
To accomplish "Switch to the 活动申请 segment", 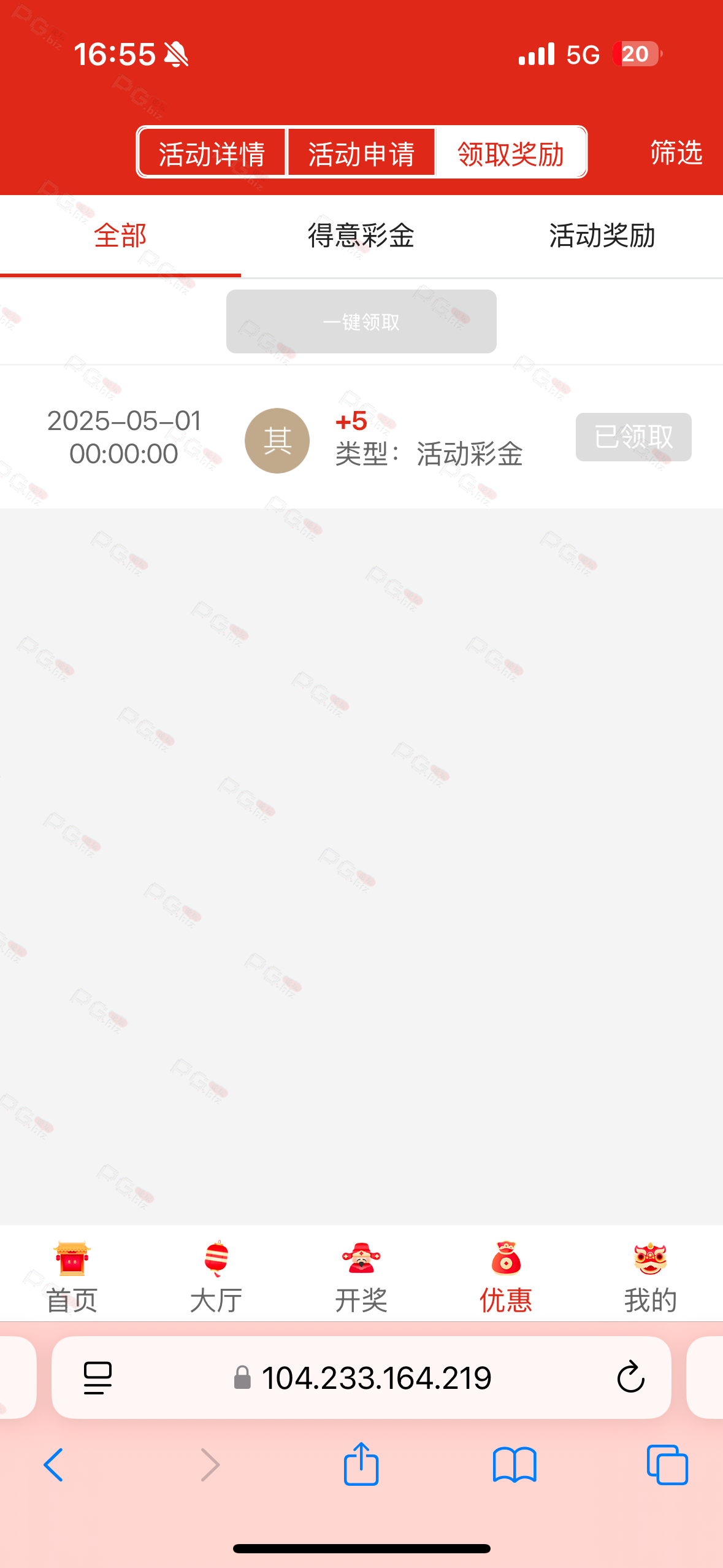I will tap(361, 153).
